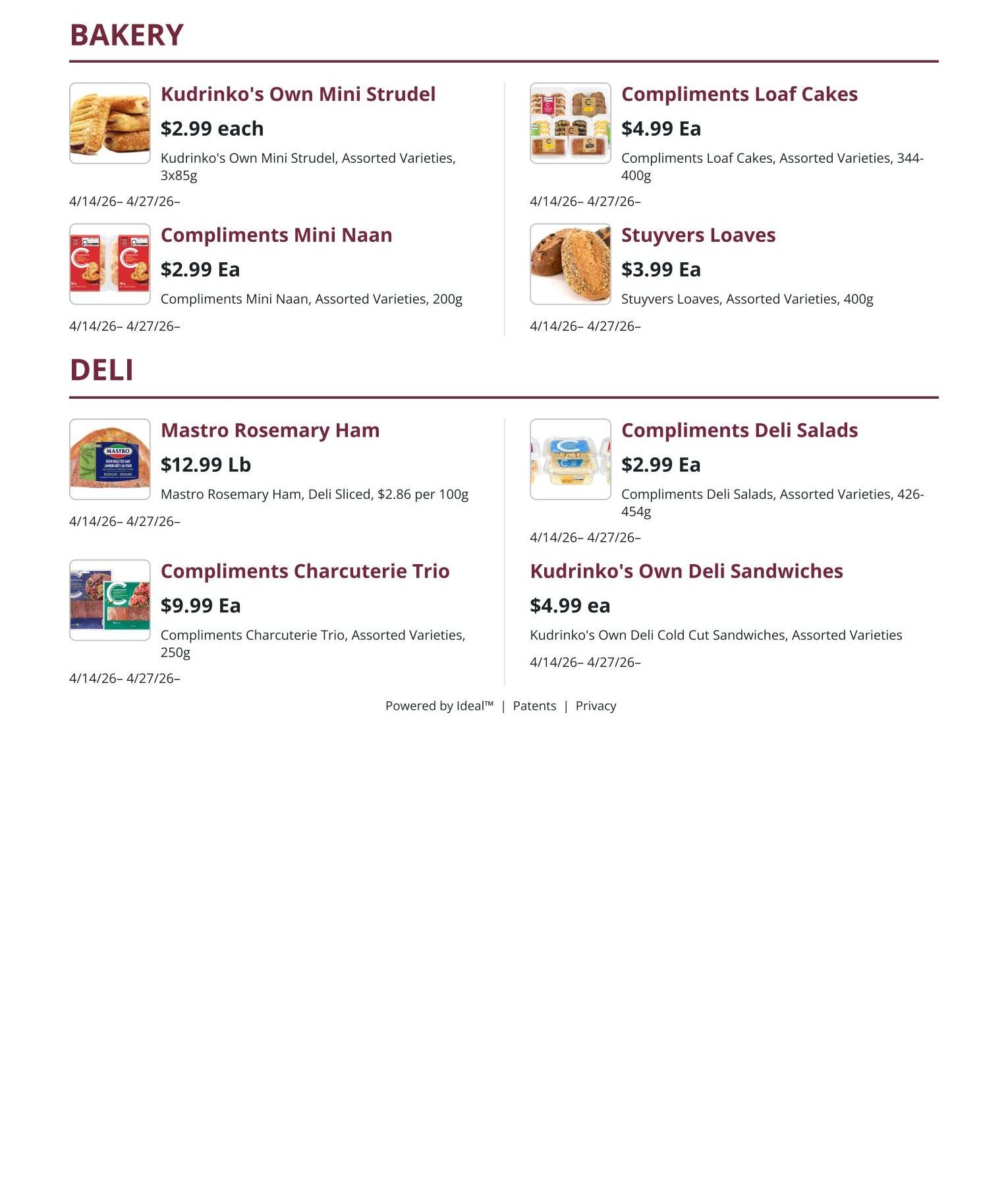The height and width of the screenshot is (1185, 1008).
Task: Open Kudrinko's Own Mini Strudel item
Action: coord(298,94)
